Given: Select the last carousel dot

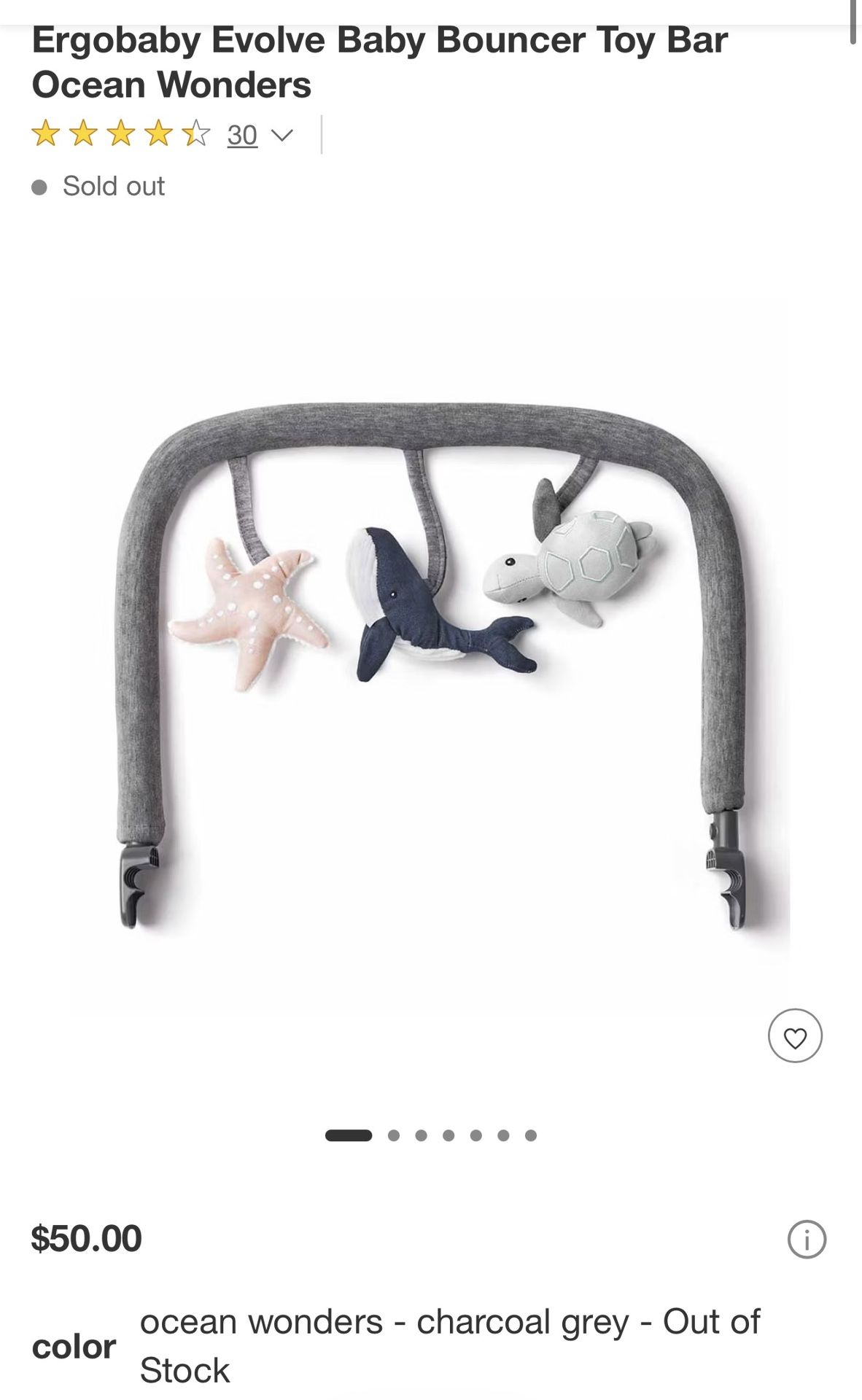Looking at the screenshot, I should [x=529, y=1134].
